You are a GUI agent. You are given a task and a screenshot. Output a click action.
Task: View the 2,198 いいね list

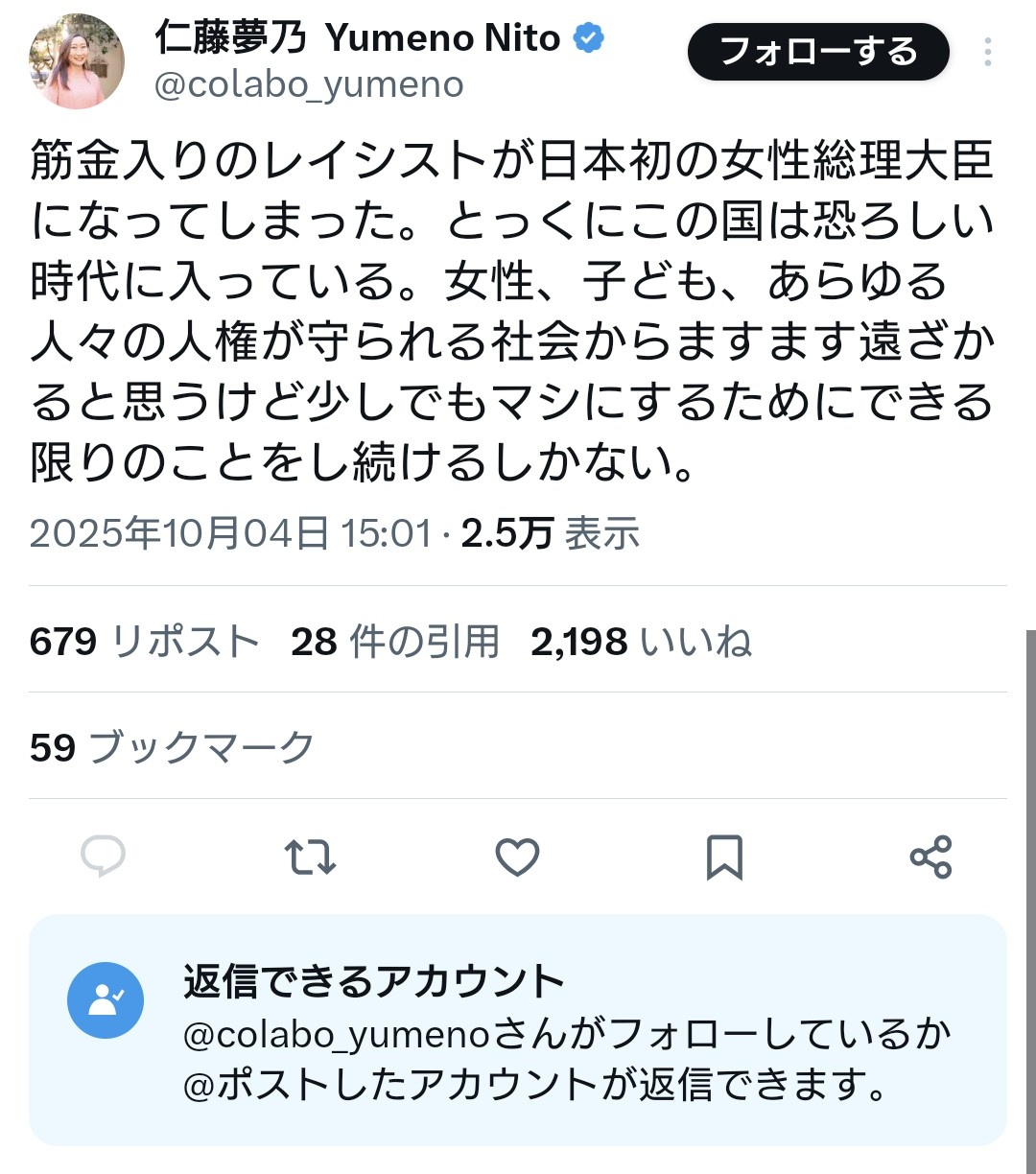coord(640,641)
